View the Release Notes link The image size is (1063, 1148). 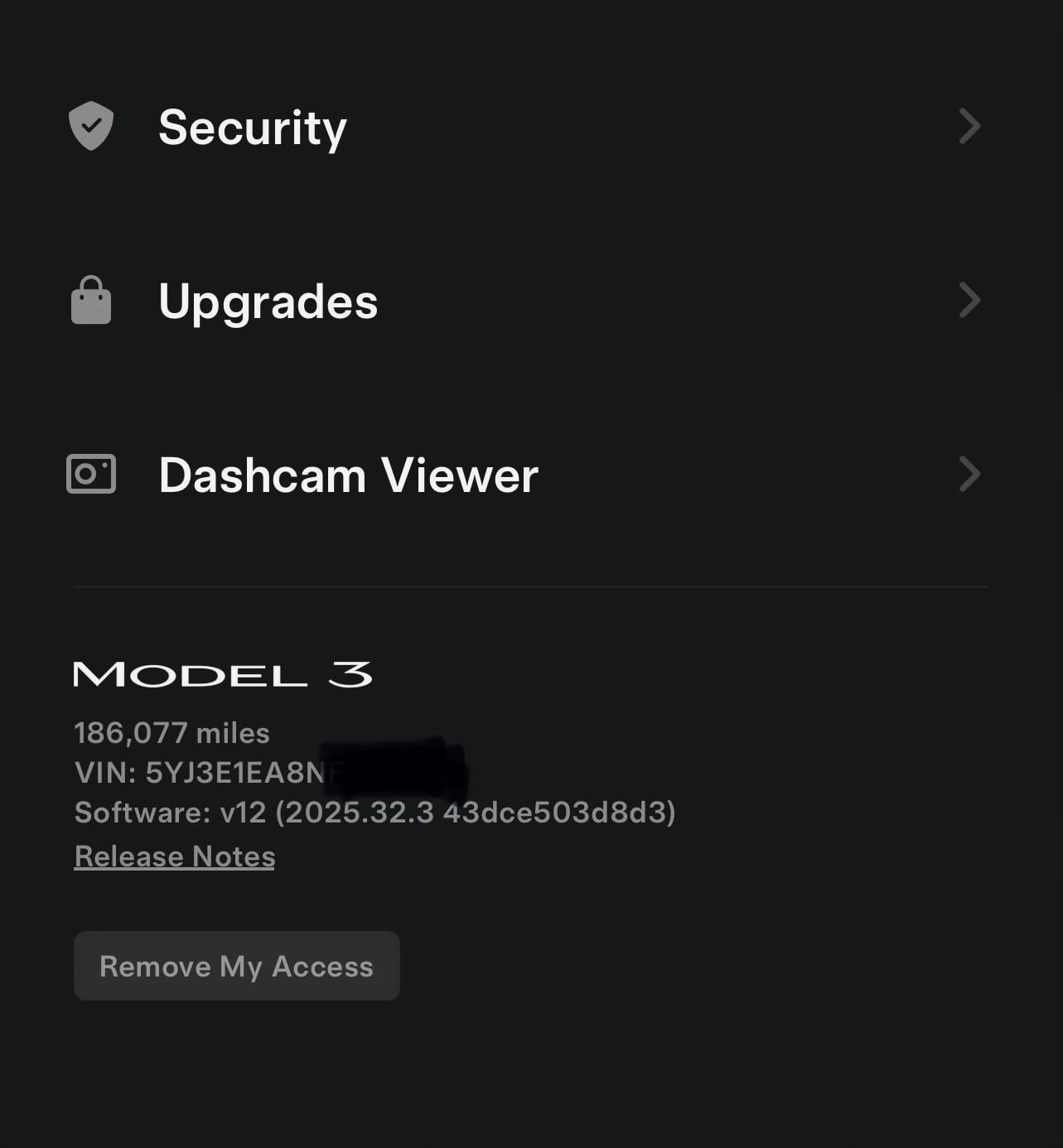click(175, 856)
